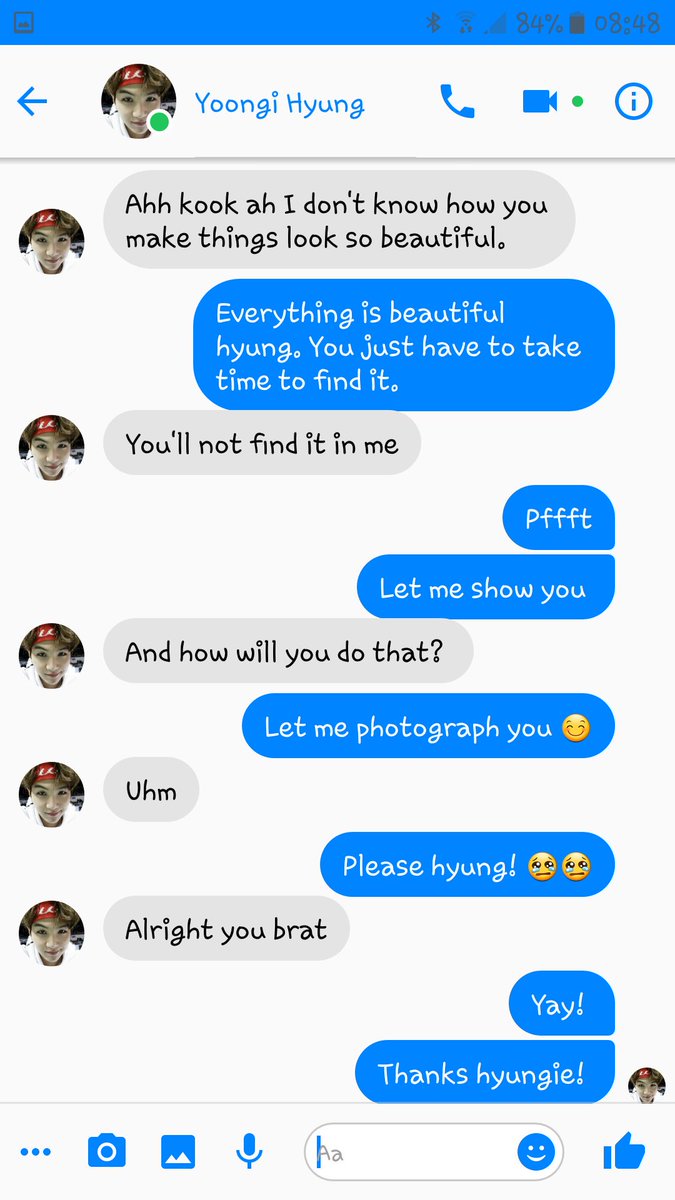The image size is (675, 1200).
Task: Record a voice message with microphone
Action: [249, 1153]
